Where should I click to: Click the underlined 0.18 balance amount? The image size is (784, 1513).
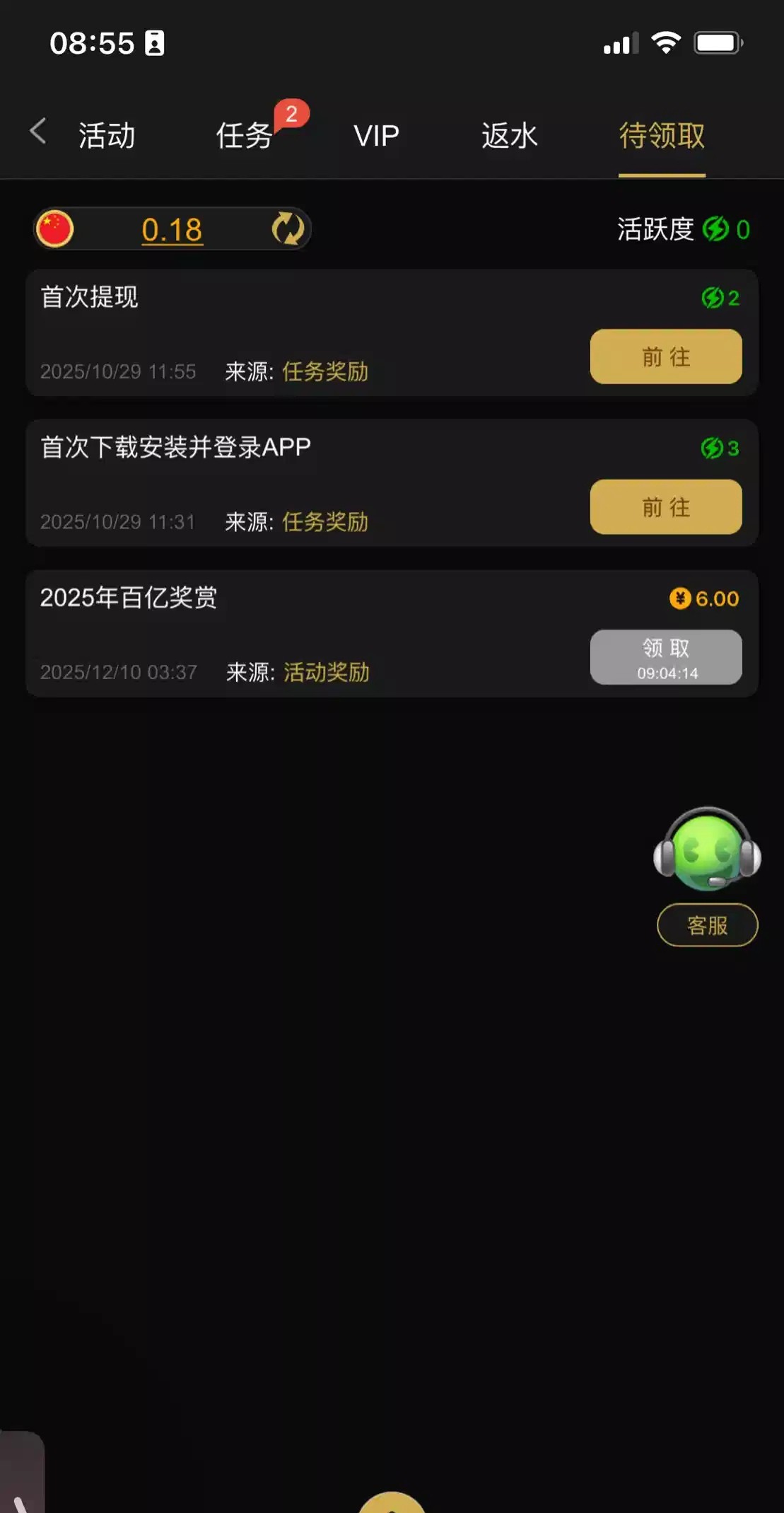[x=170, y=229]
